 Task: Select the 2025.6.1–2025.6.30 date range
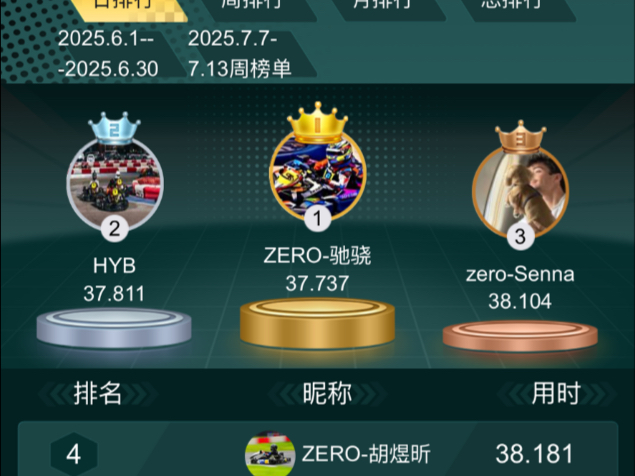(108, 54)
